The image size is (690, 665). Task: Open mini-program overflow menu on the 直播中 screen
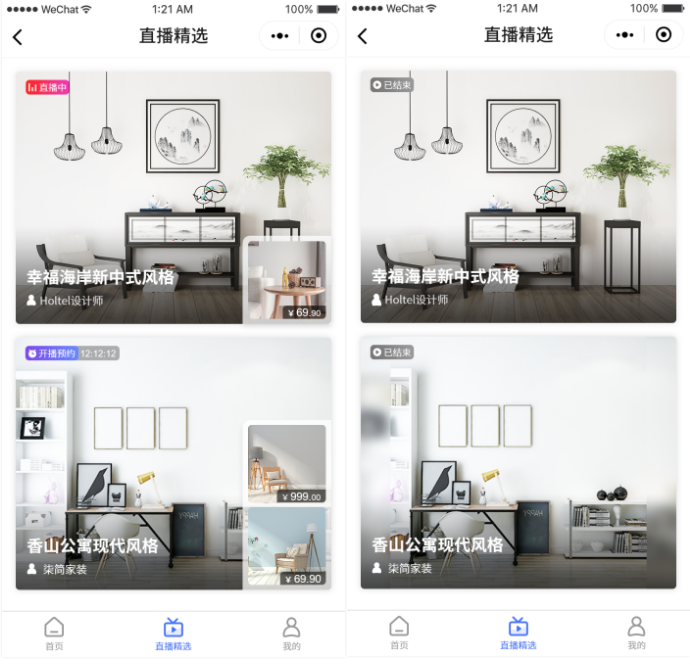pyautogui.click(x=280, y=36)
